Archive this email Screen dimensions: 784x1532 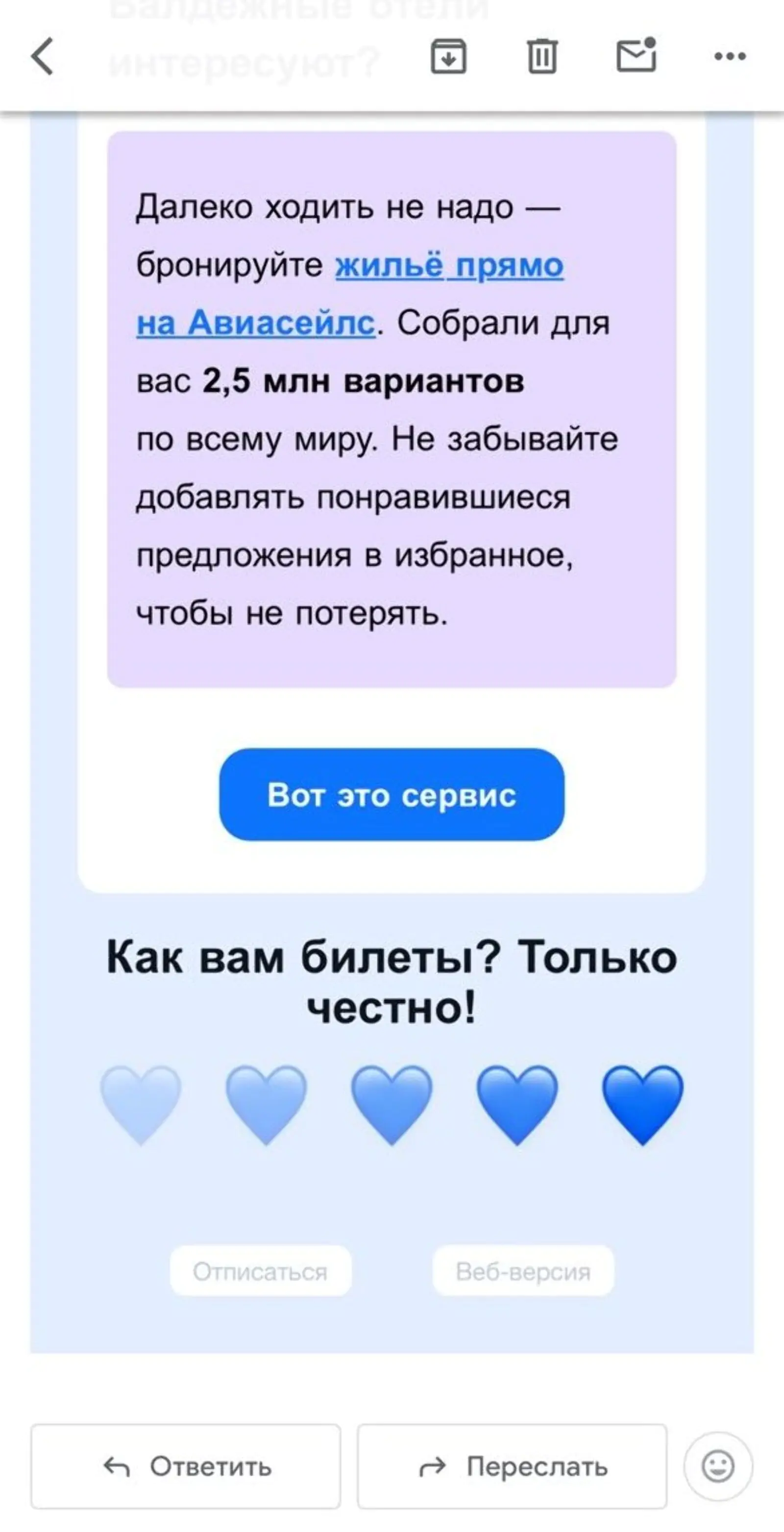pyautogui.click(x=448, y=56)
